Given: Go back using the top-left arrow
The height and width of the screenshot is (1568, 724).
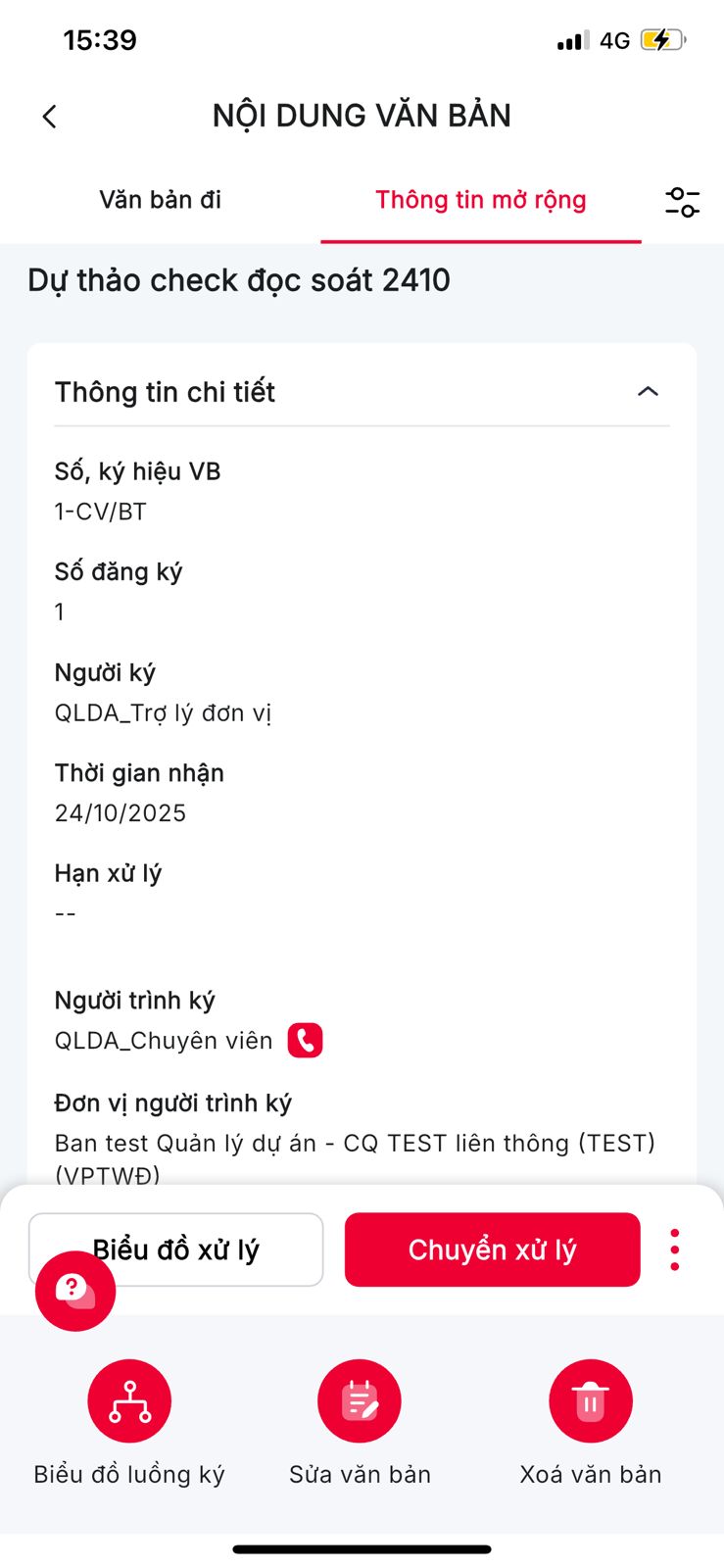Looking at the screenshot, I should [x=49, y=117].
